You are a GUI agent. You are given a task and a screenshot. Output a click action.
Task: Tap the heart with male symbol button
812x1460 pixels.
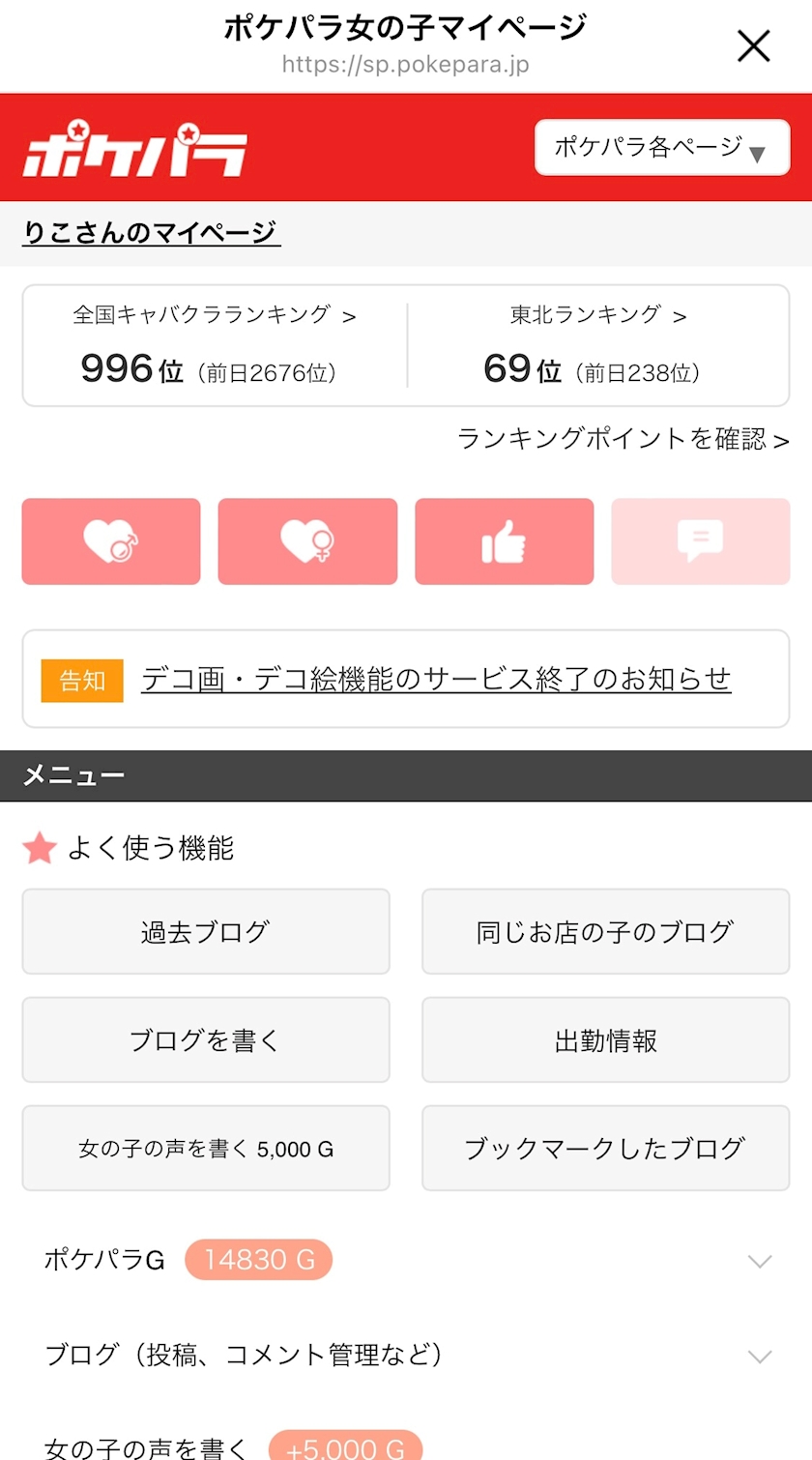111,541
